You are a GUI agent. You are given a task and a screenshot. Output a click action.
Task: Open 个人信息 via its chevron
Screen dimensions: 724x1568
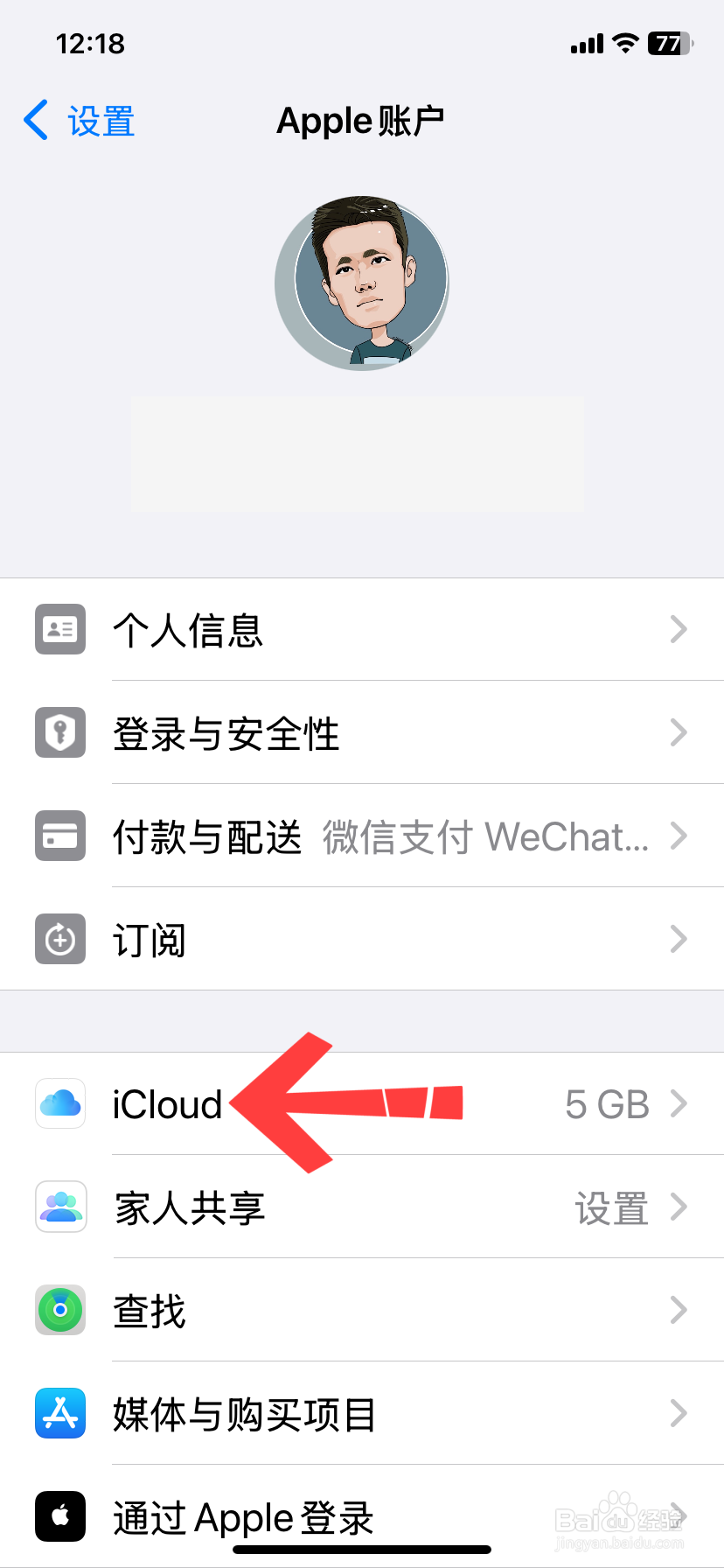point(679,629)
